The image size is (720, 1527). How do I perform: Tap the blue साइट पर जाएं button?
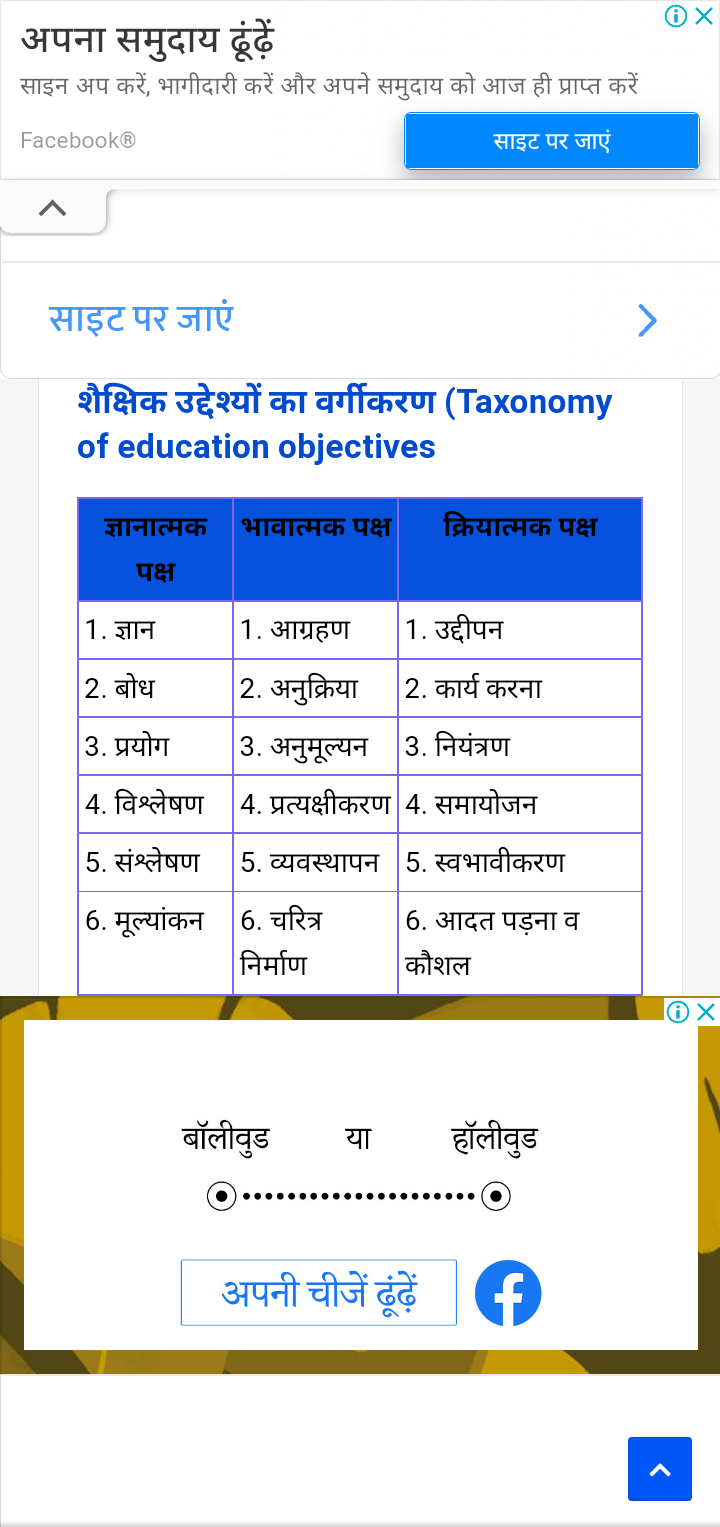point(551,141)
